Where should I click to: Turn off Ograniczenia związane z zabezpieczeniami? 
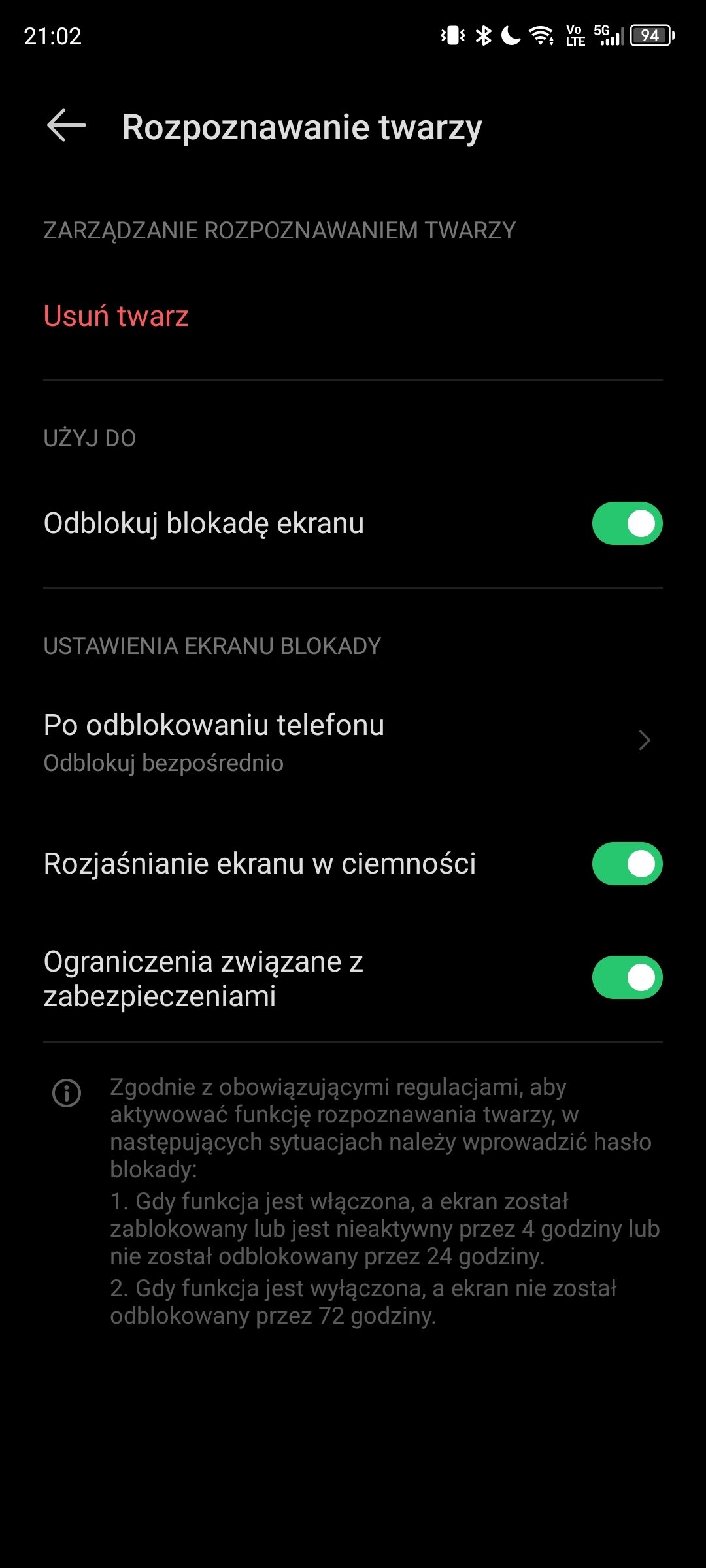coord(627,977)
